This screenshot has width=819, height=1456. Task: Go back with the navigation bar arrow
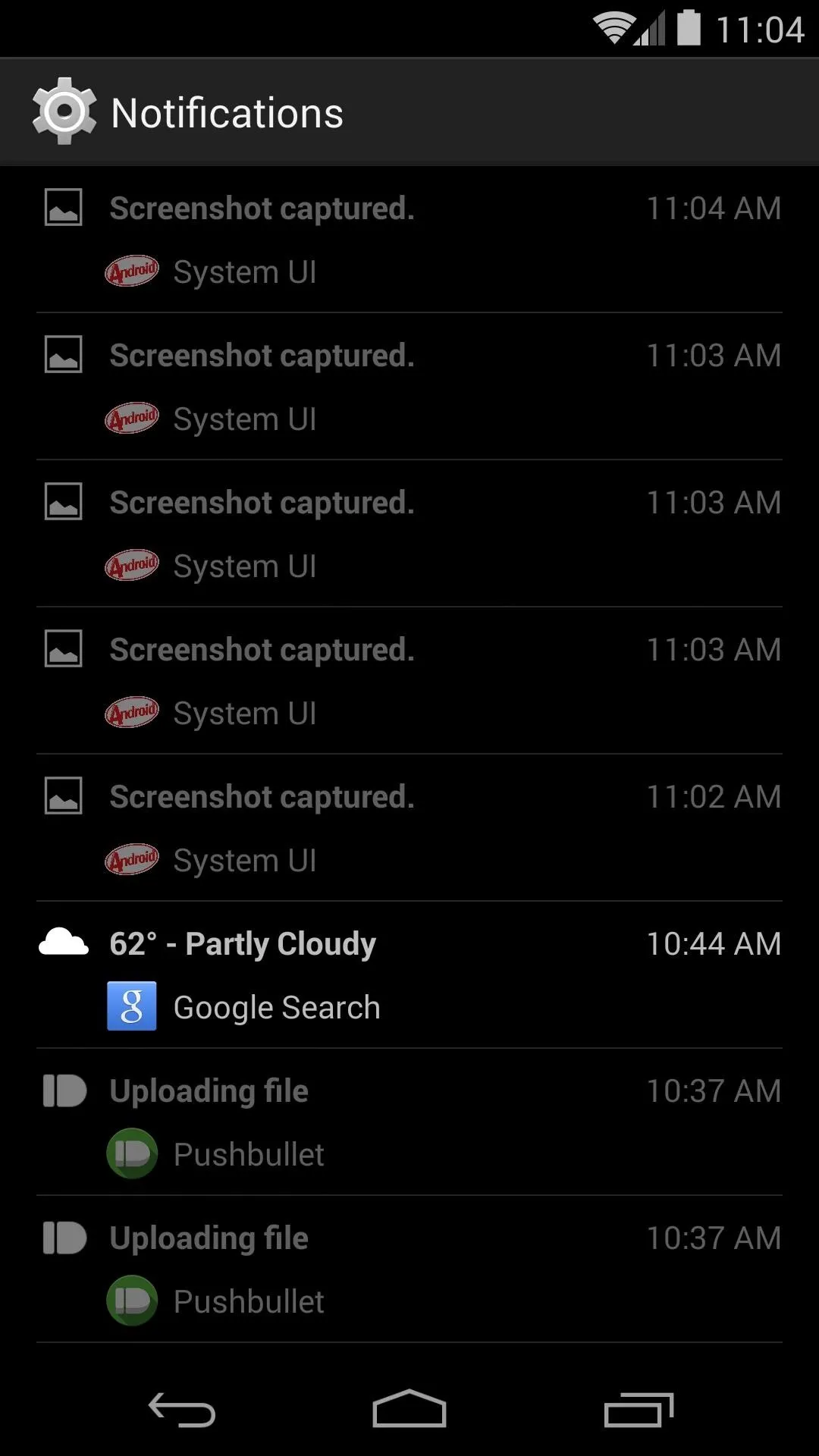(x=182, y=1410)
